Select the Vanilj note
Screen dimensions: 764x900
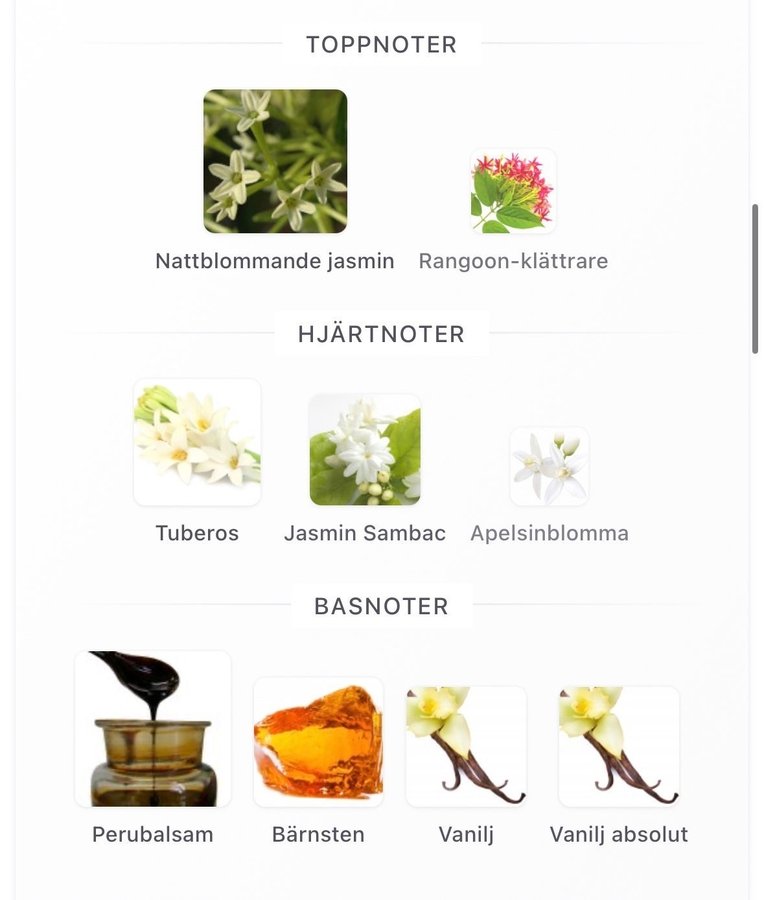tap(466, 746)
